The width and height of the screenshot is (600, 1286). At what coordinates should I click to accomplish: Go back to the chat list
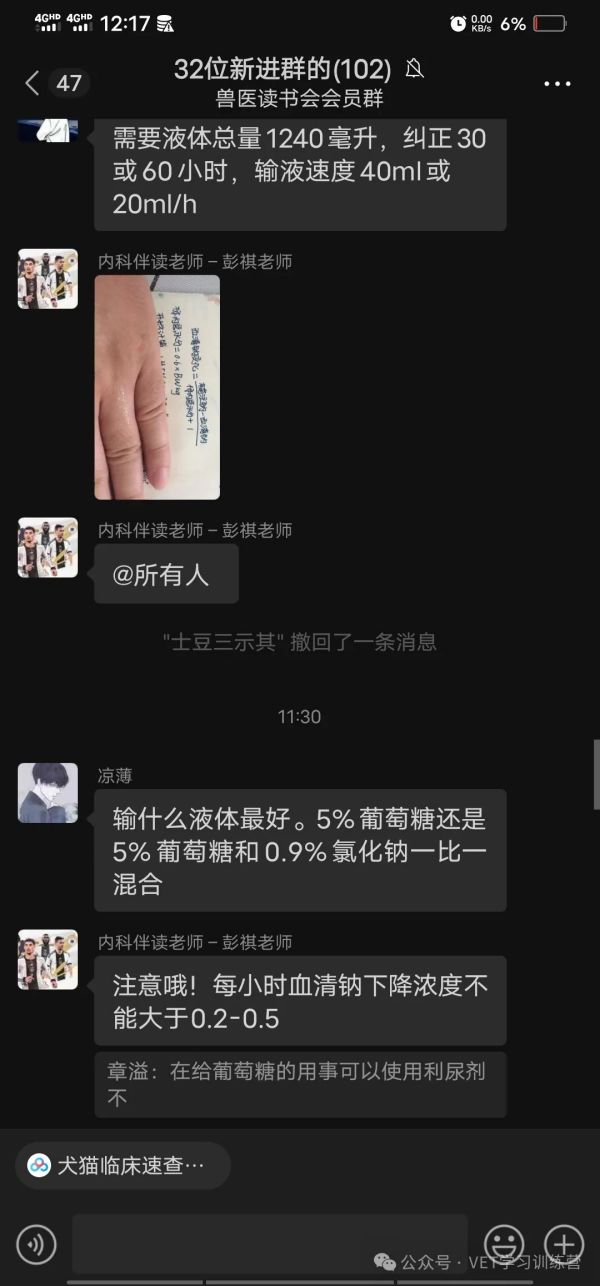[35, 83]
